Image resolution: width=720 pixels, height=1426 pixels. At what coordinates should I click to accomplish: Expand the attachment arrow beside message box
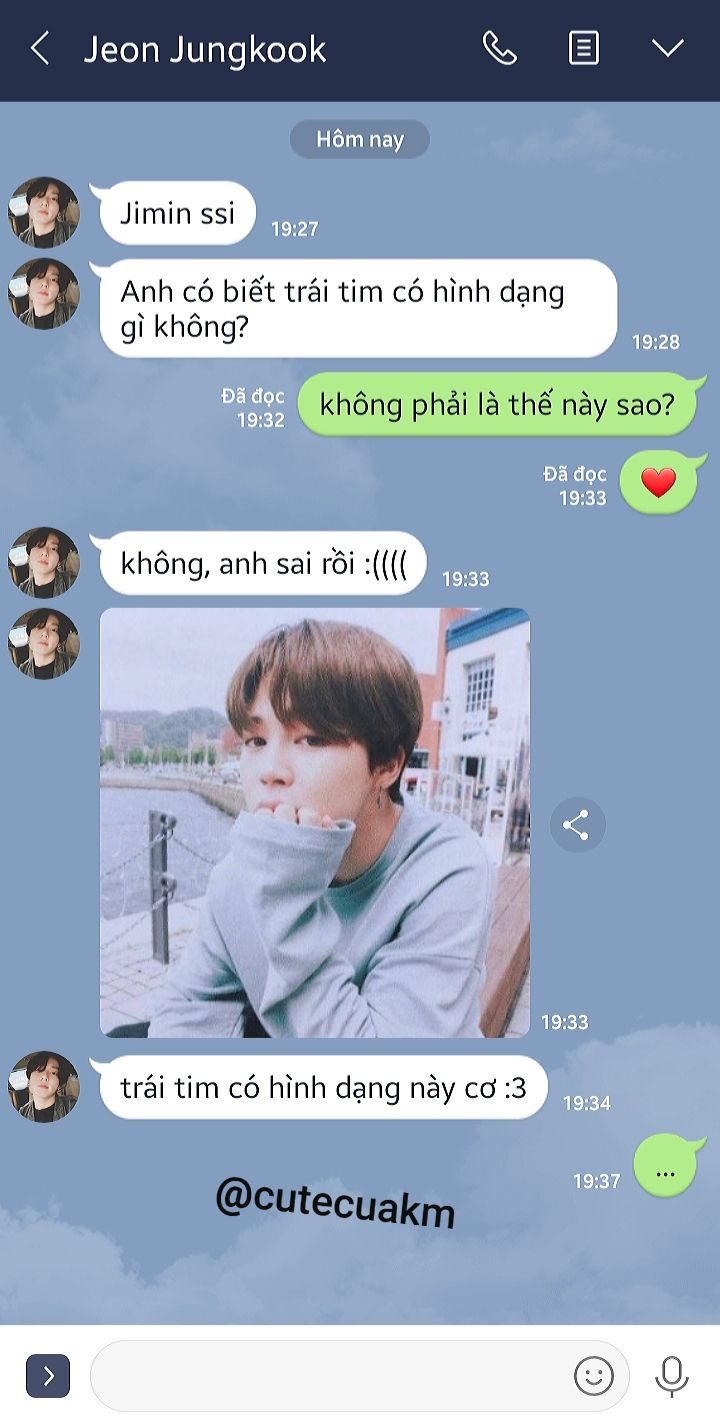click(48, 1376)
